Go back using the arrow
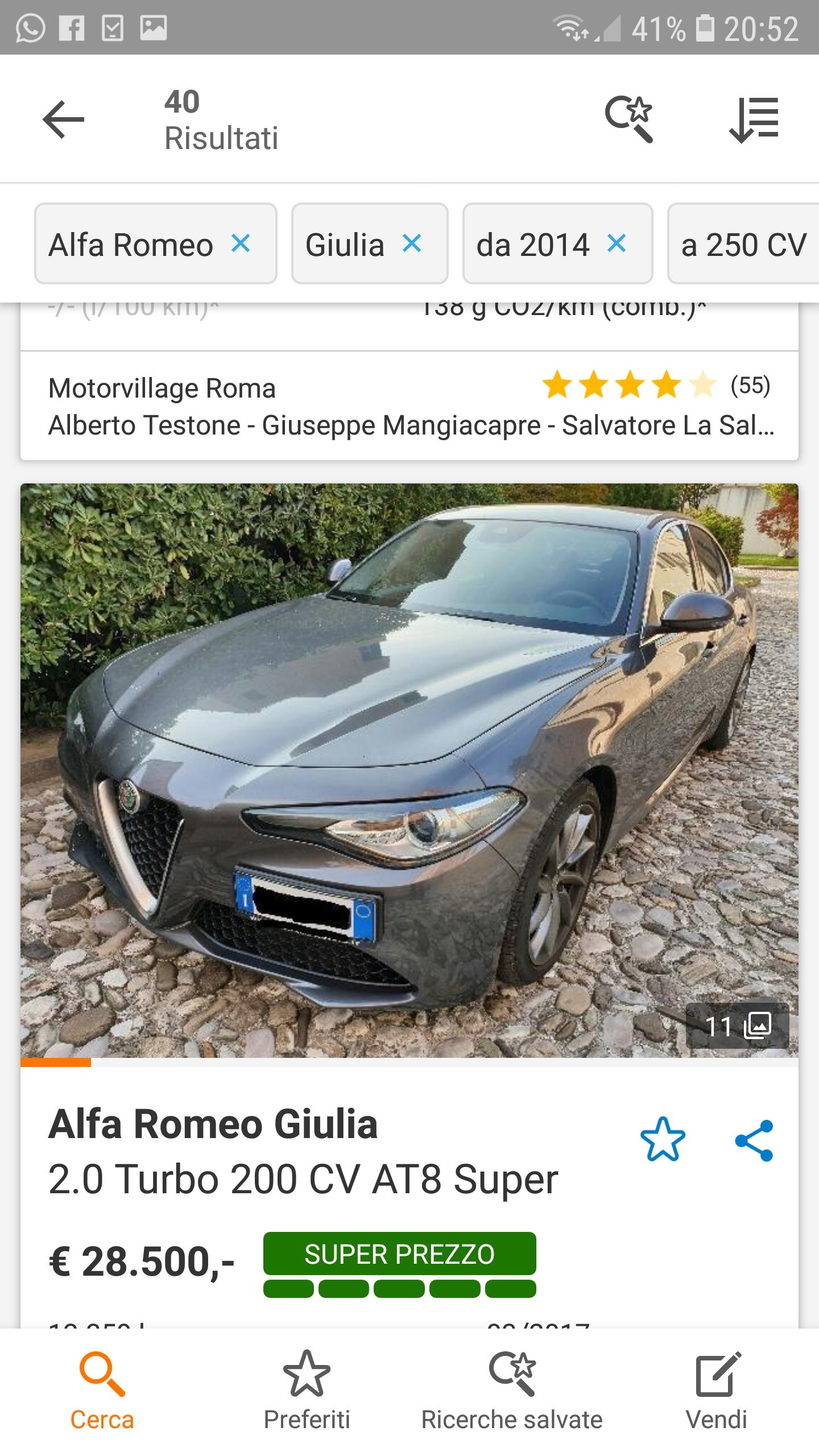Screen dimensions: 819x1456 (63, 119)
